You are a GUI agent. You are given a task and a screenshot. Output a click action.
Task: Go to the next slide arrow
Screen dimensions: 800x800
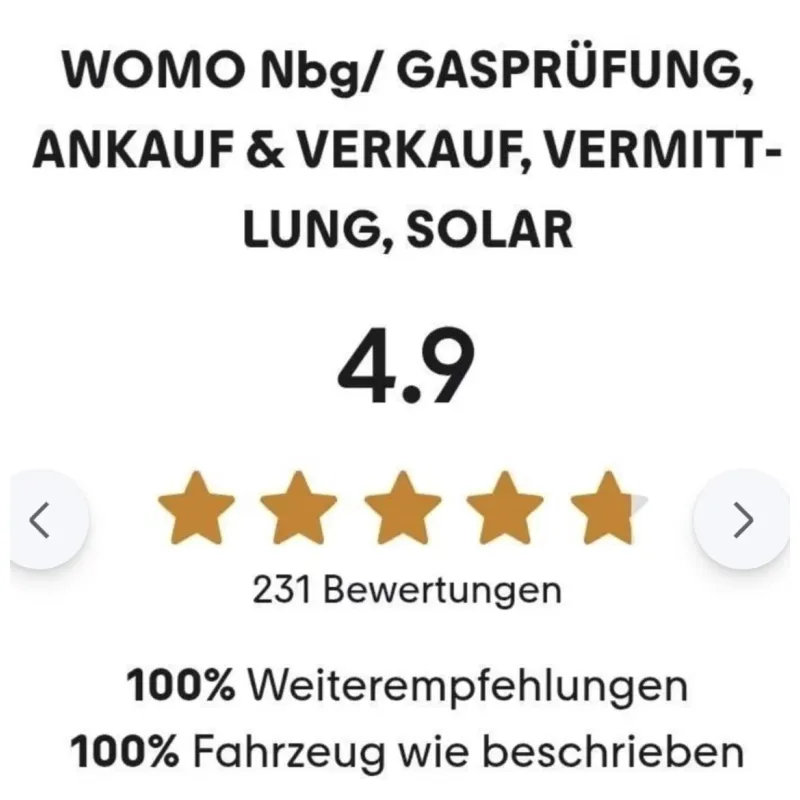pyautogui.click(x=742, y=519)
